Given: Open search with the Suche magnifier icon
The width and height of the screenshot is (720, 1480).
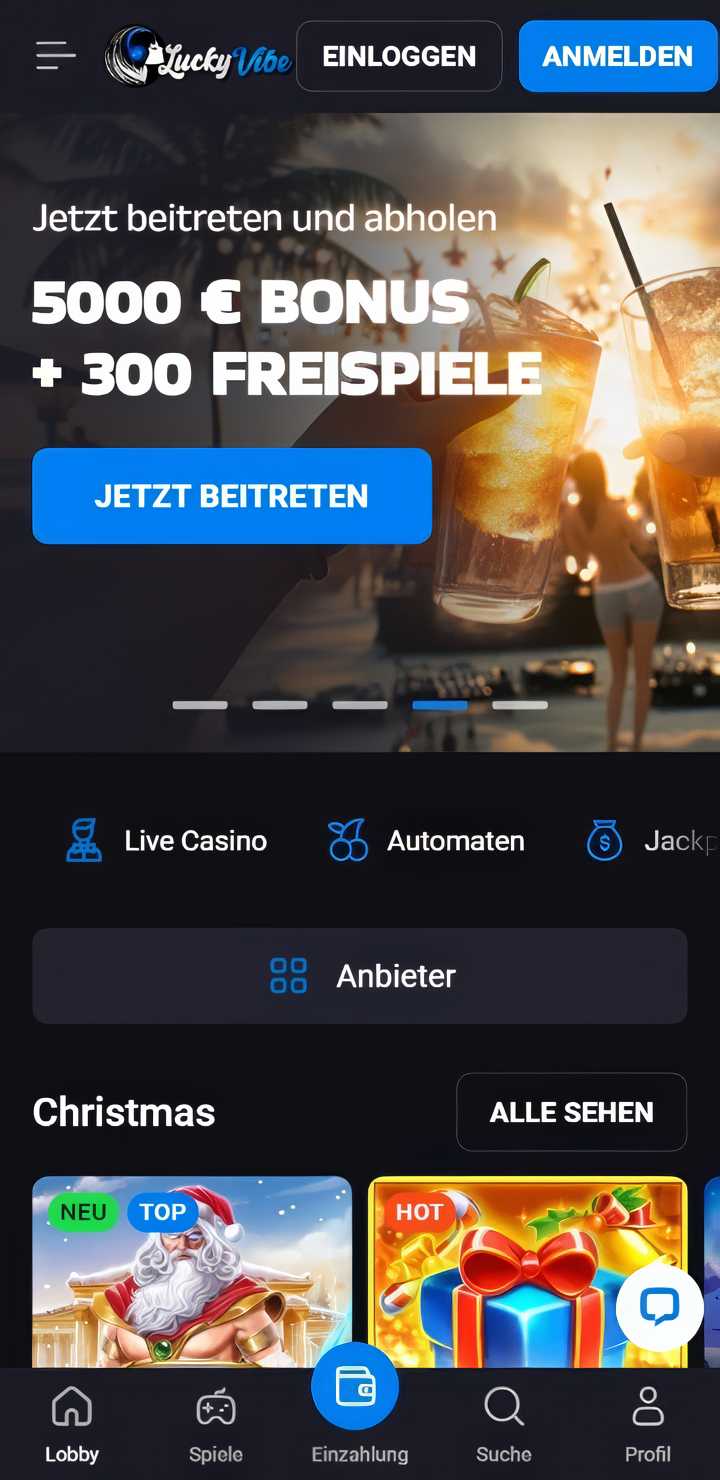Looking at the screenshot, I should (x=503, y=1407).
